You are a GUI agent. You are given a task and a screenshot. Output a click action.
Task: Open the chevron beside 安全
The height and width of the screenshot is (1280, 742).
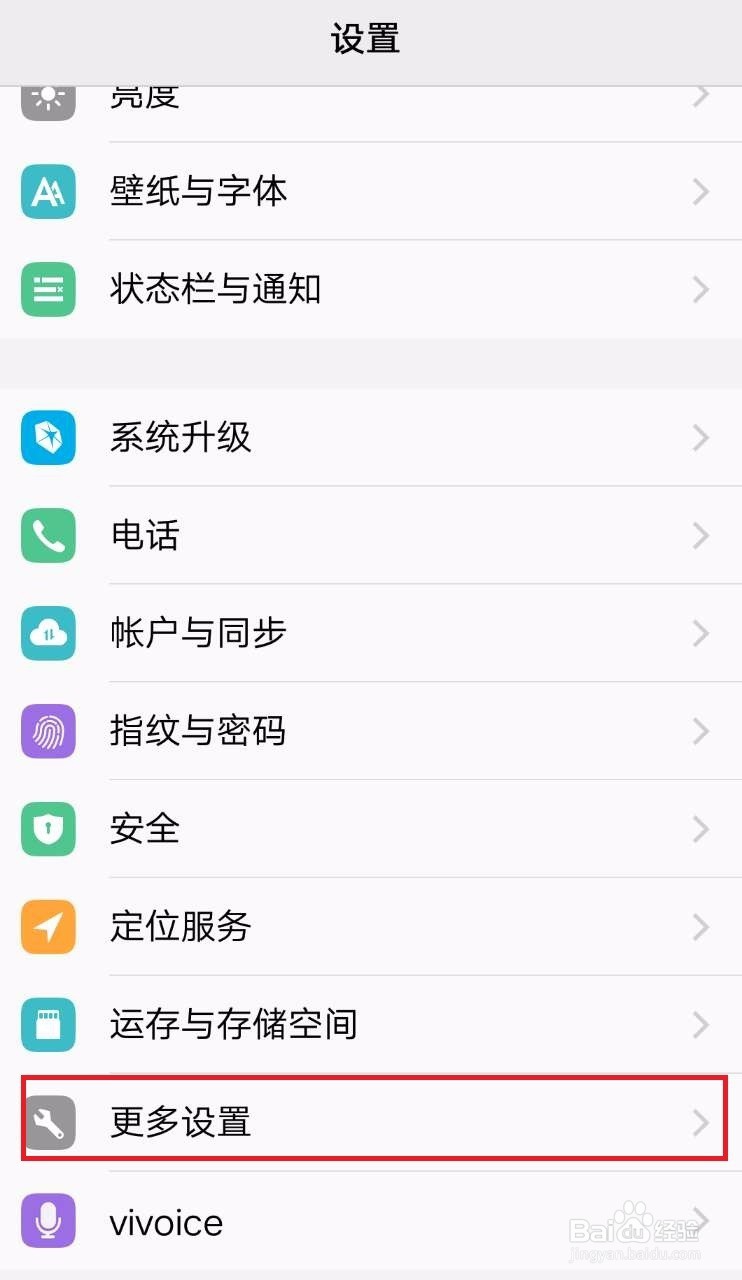pos(700,829)
